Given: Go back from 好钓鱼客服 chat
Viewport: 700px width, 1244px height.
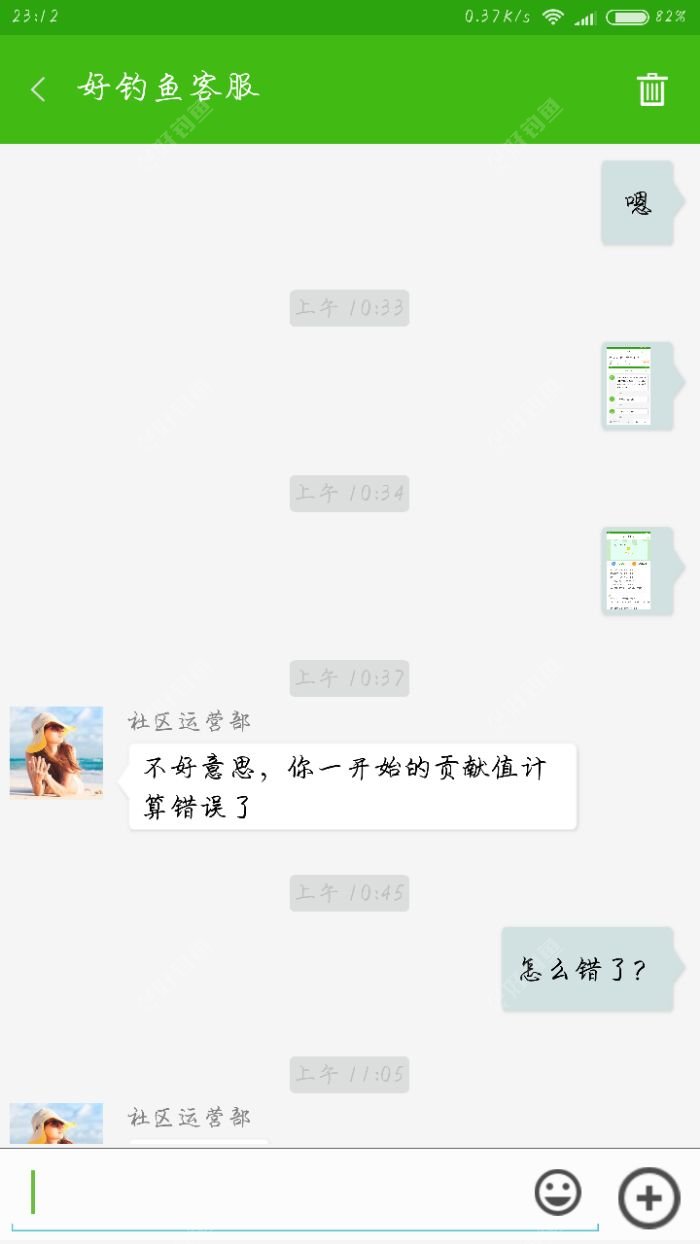Looking at the screenshot, I should pos(38,89).
